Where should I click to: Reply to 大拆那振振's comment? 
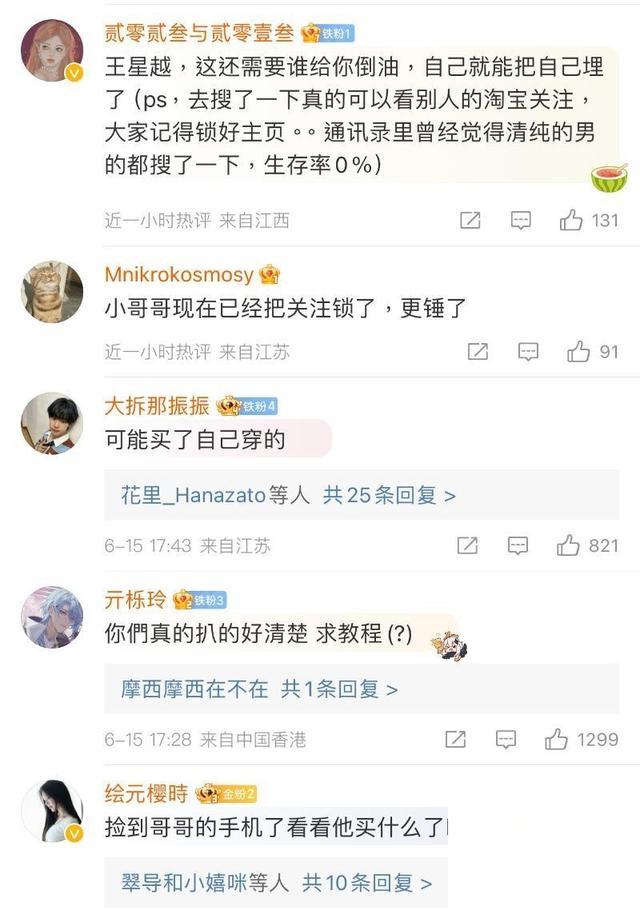pos(517,545)
